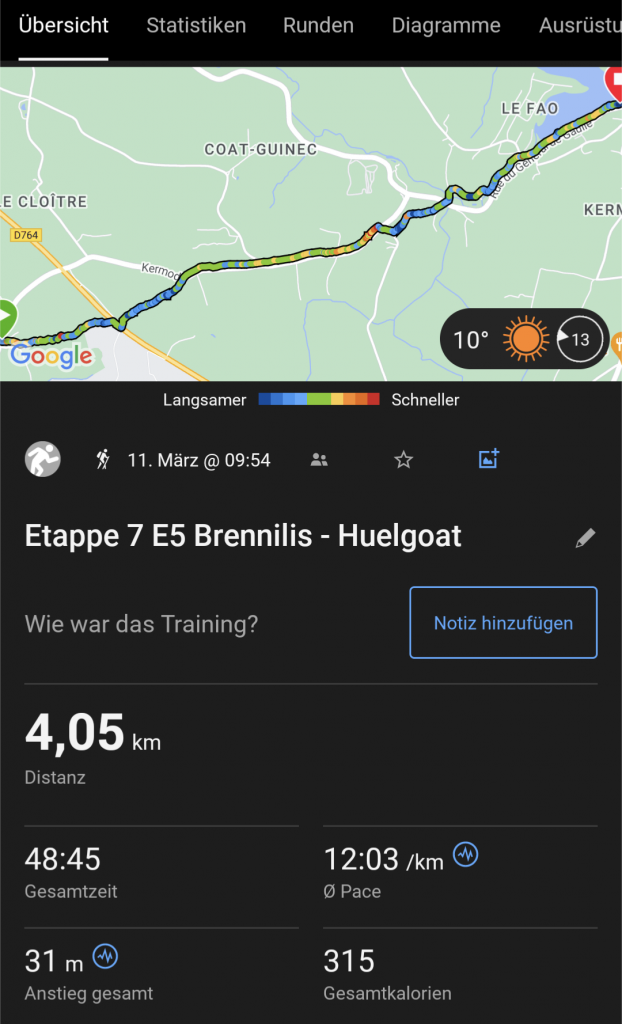Open the info icon next to Anstieg gesamt
Image resolution: width=622 pixels, height=1024 pixels.
tap(105, 957)
